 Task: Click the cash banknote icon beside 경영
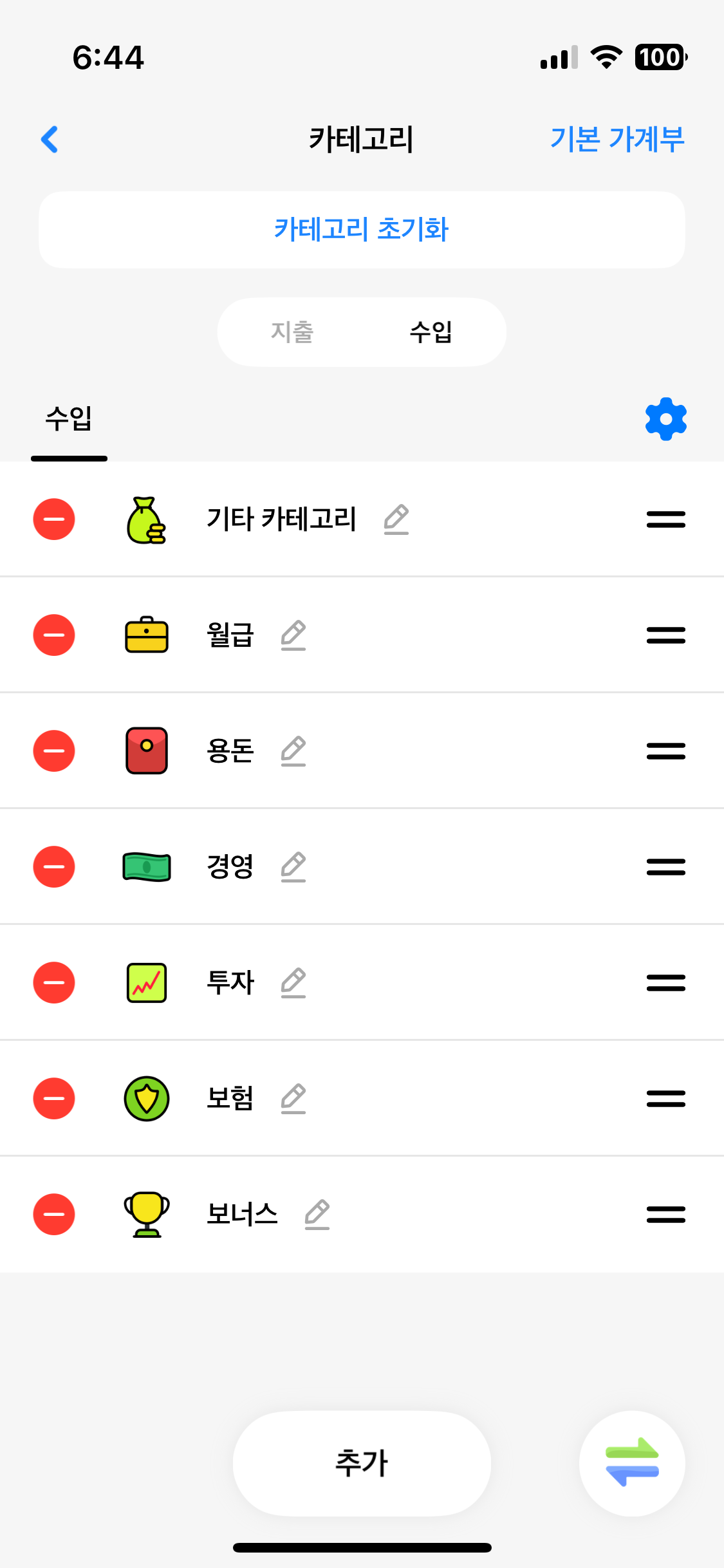146,867
